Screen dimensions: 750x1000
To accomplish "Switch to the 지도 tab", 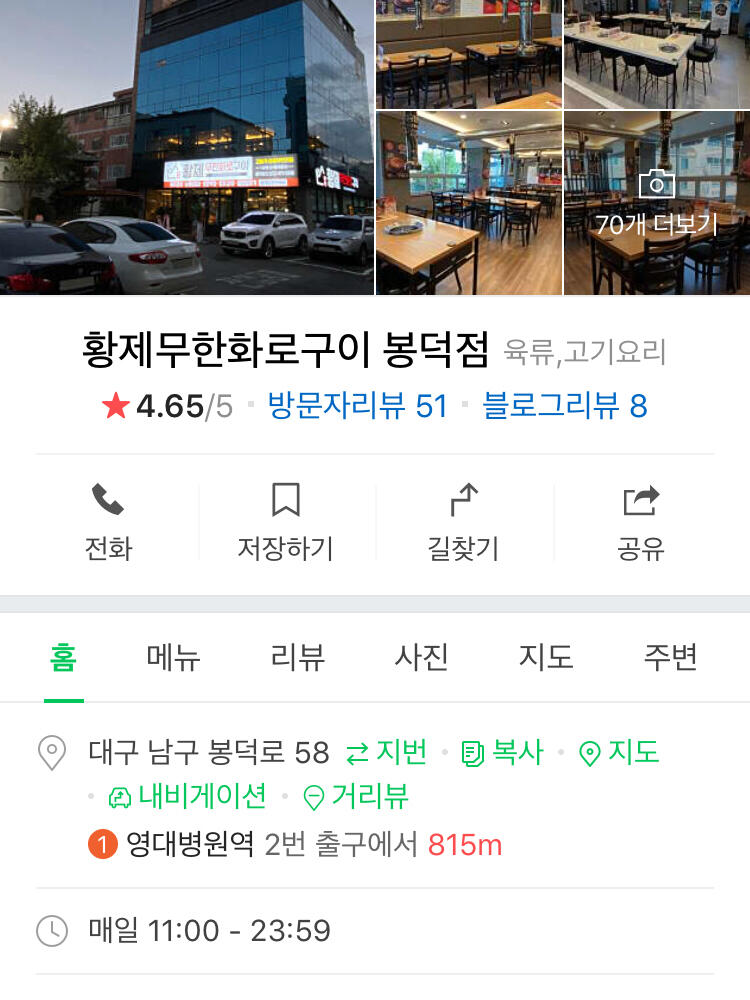I will [x=546, y=657].
